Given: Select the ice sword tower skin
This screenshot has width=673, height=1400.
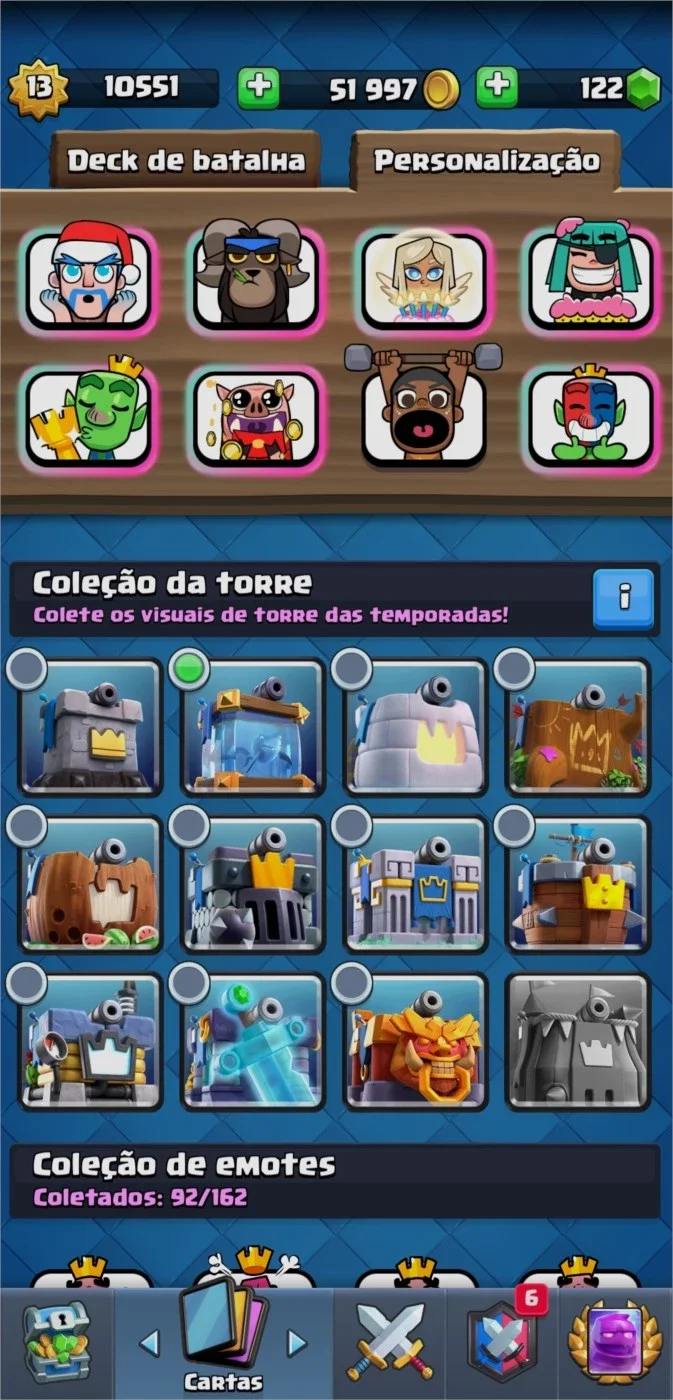Looking at the screenshot, I should click(253, 1041).
